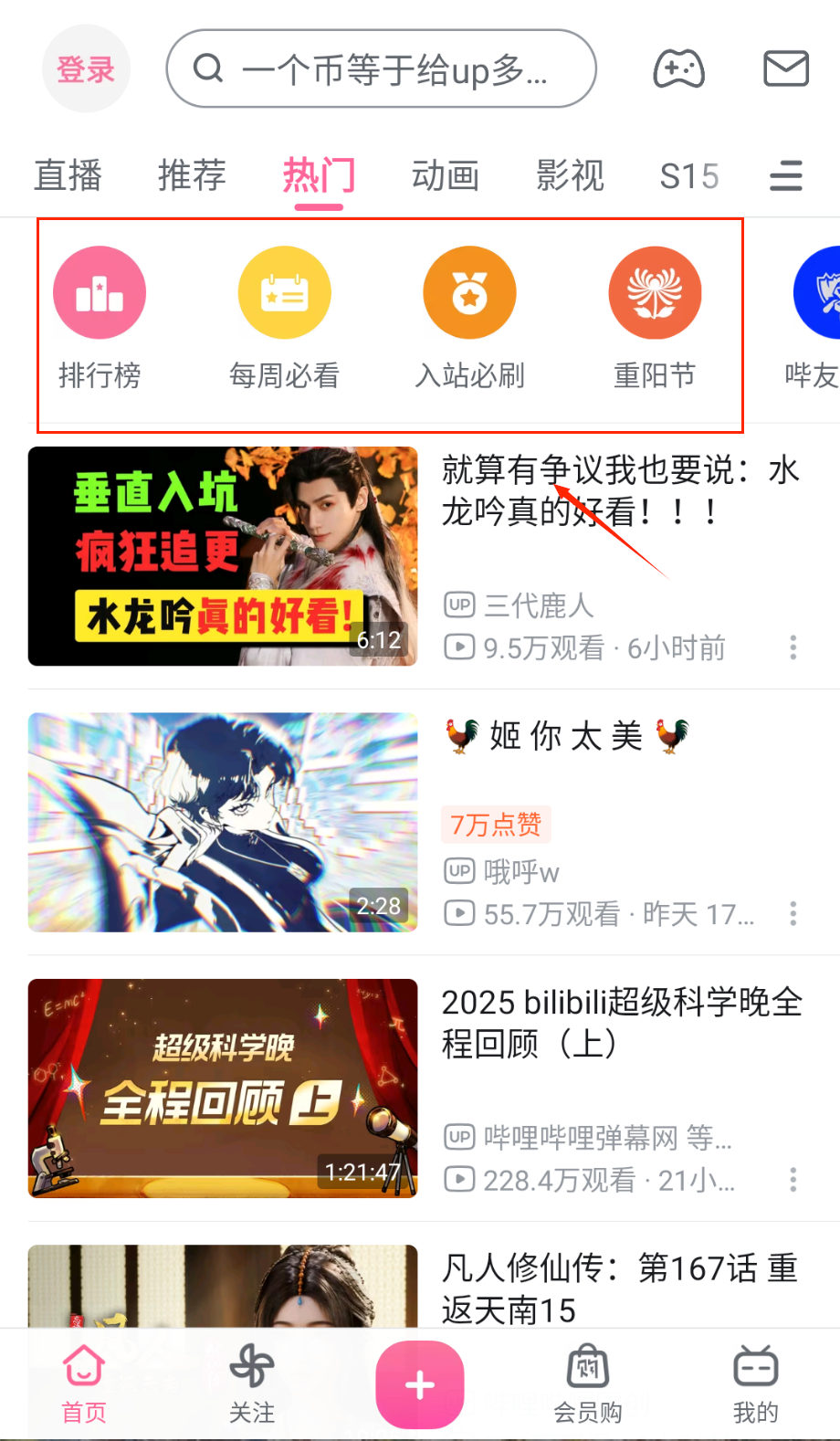Open the 重阳节 festival section
Screen dimensions: 840x1441
pyautogui.click(x=655, y=316)
